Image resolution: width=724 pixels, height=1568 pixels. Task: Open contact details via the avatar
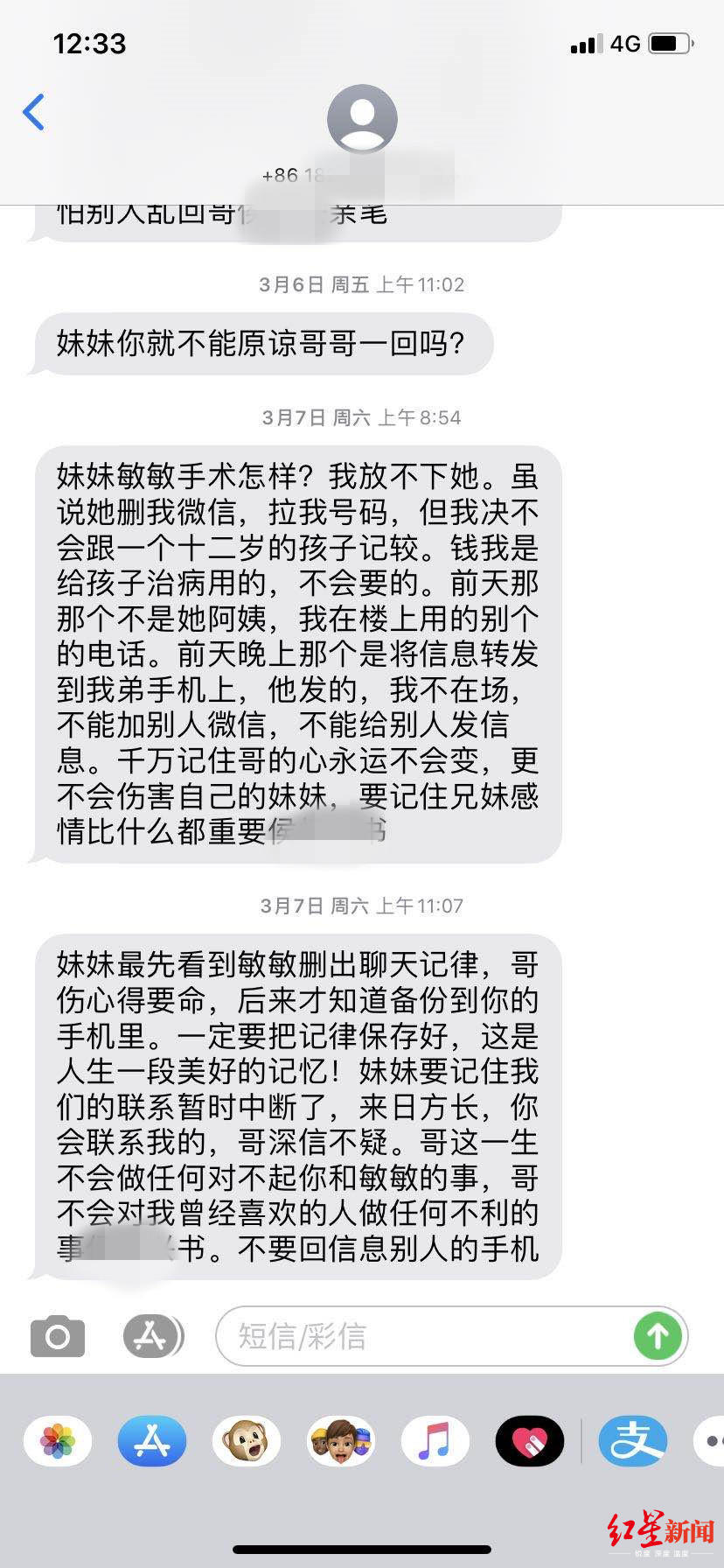(x=362, y=118)
